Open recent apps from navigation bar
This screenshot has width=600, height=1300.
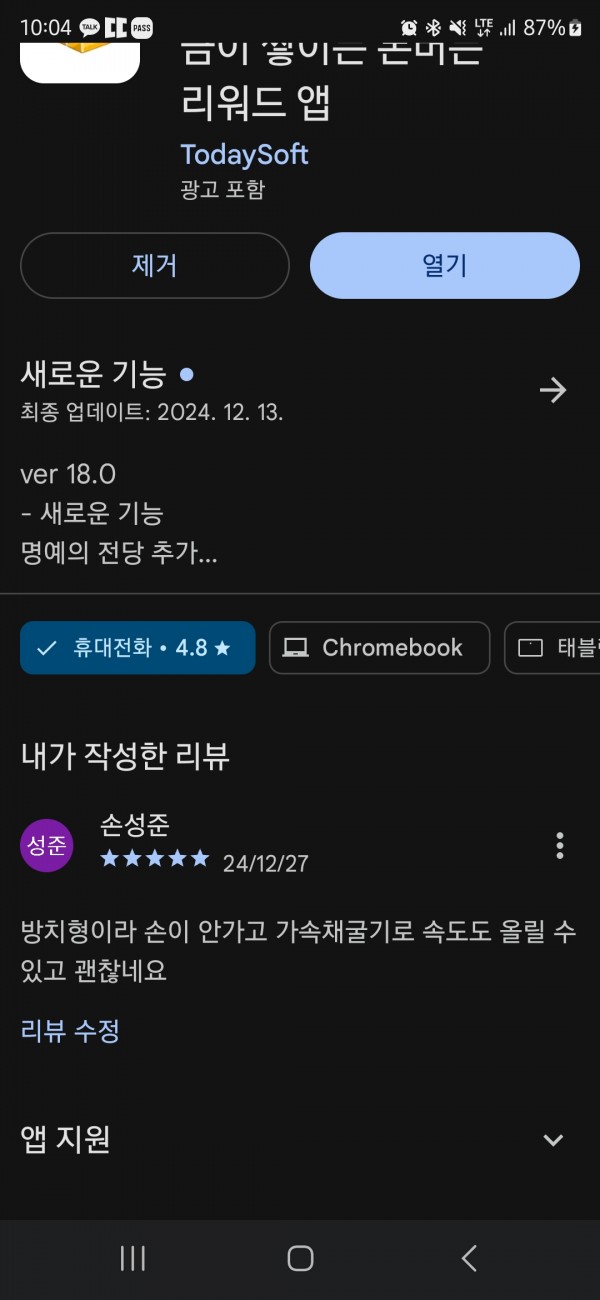tap(133, 1258)
